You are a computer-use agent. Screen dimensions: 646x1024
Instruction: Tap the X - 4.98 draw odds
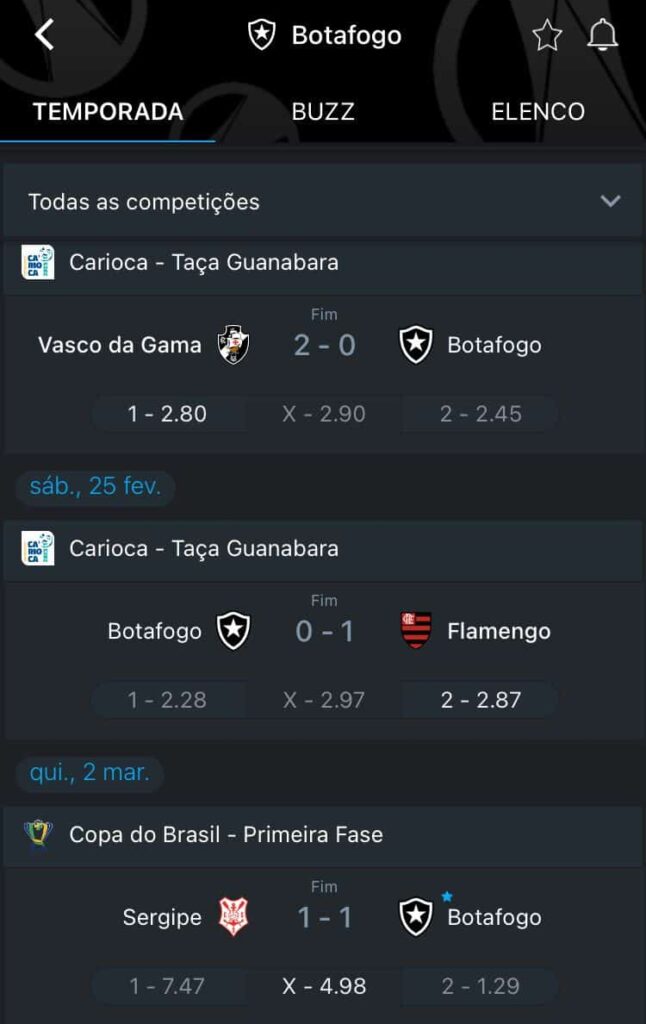pos(323,986)
